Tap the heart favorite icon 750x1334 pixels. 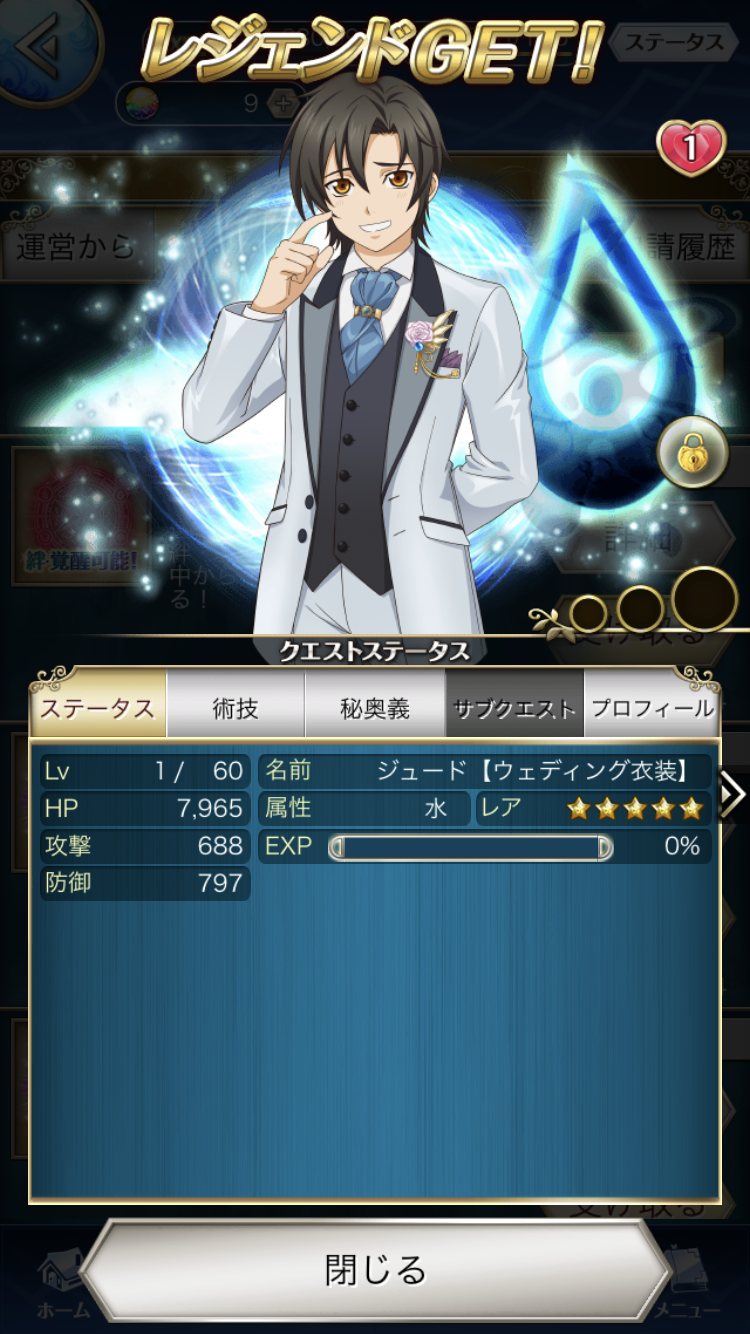click(691, 148)
